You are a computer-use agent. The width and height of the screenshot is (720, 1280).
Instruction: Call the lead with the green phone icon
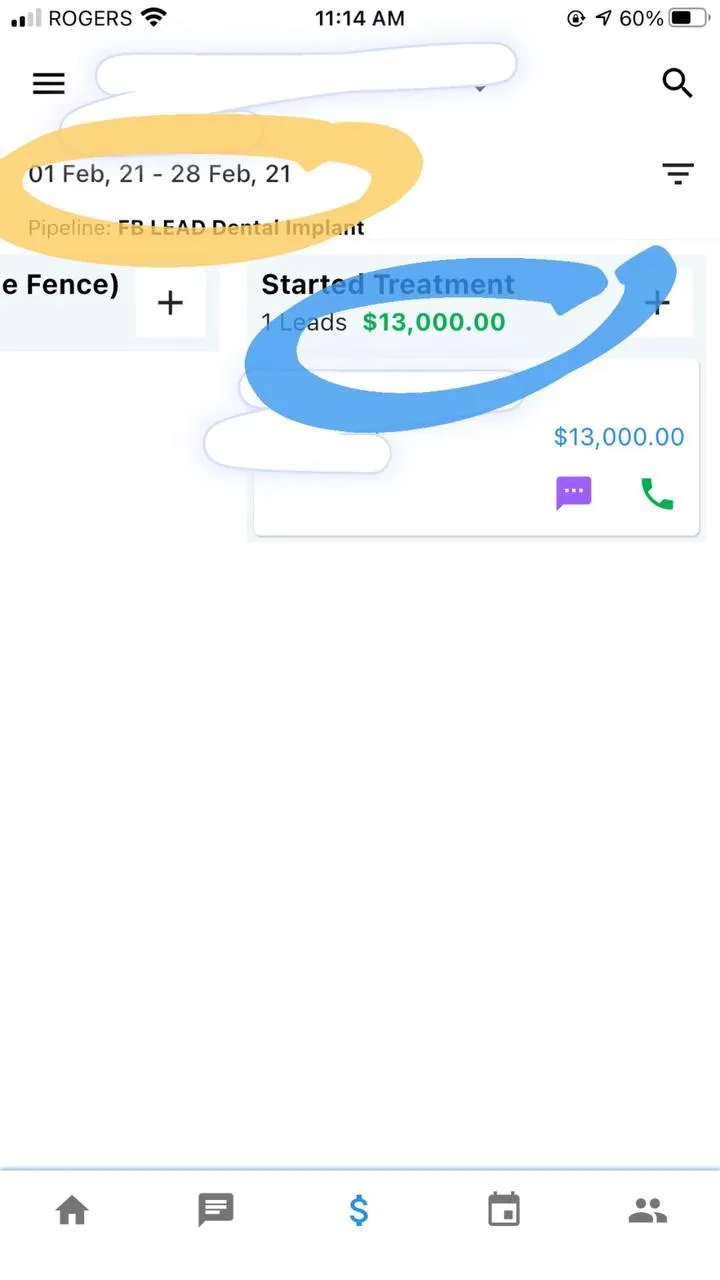click(x=657, y=493)
